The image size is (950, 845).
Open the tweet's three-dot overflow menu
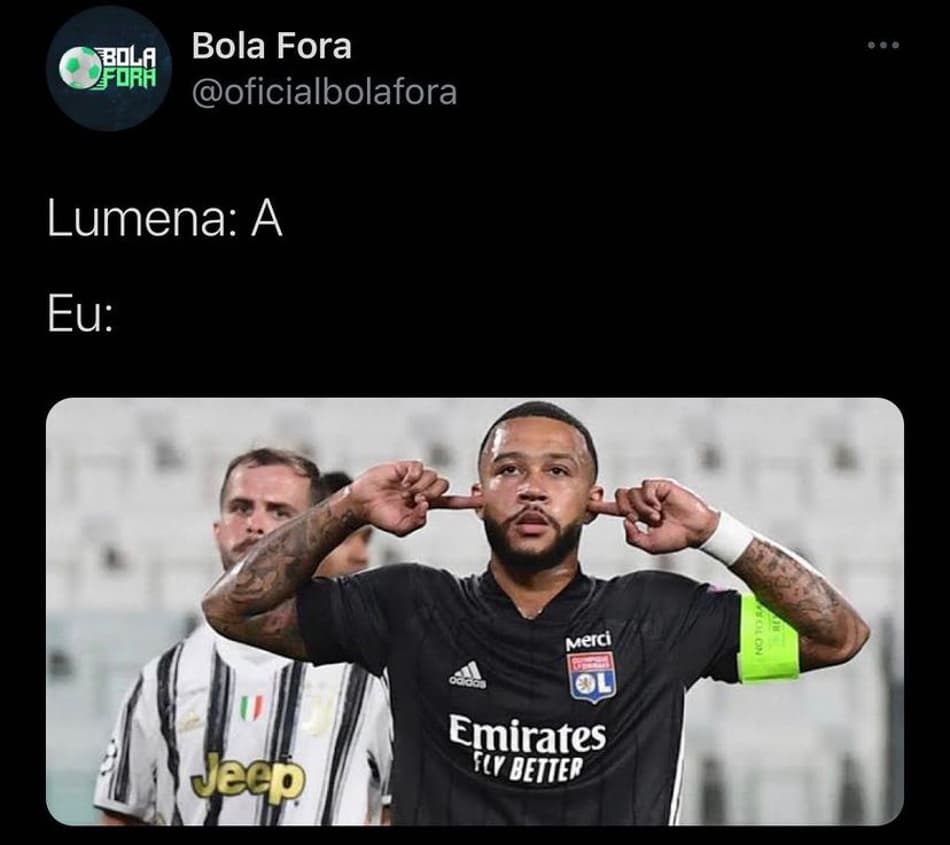pos(883,46)
